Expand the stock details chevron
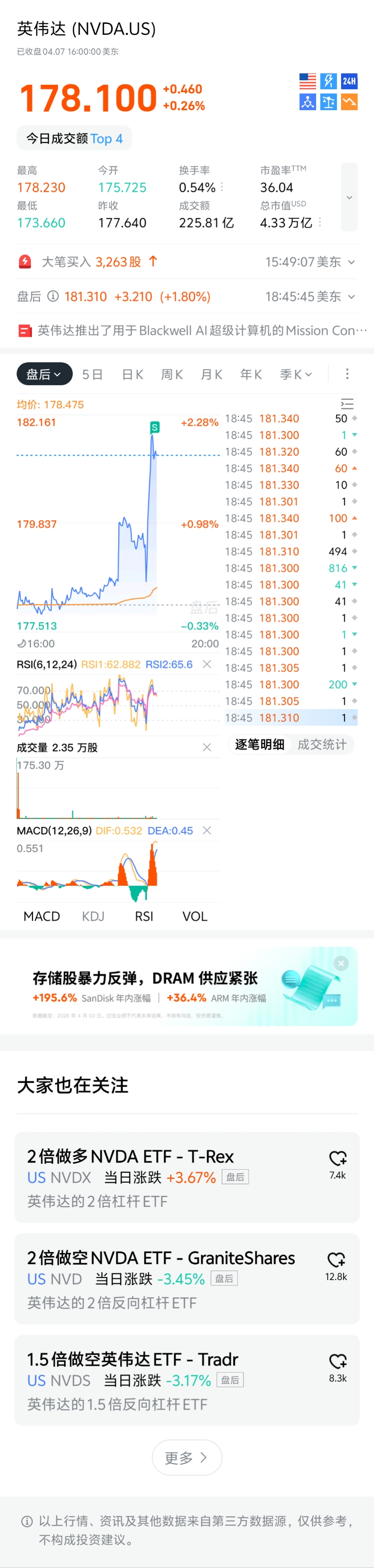The image size is (374, 1568). 349,197
